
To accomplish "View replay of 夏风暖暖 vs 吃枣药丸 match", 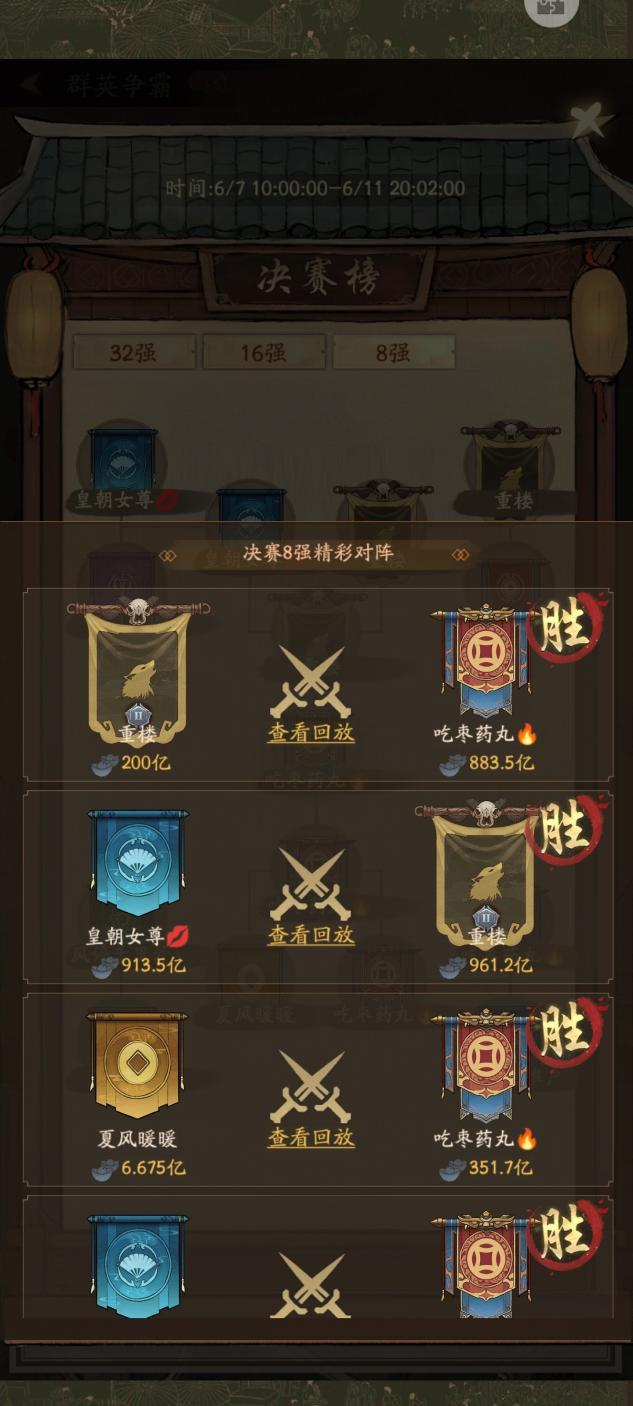I will [x=311, y=1138].
